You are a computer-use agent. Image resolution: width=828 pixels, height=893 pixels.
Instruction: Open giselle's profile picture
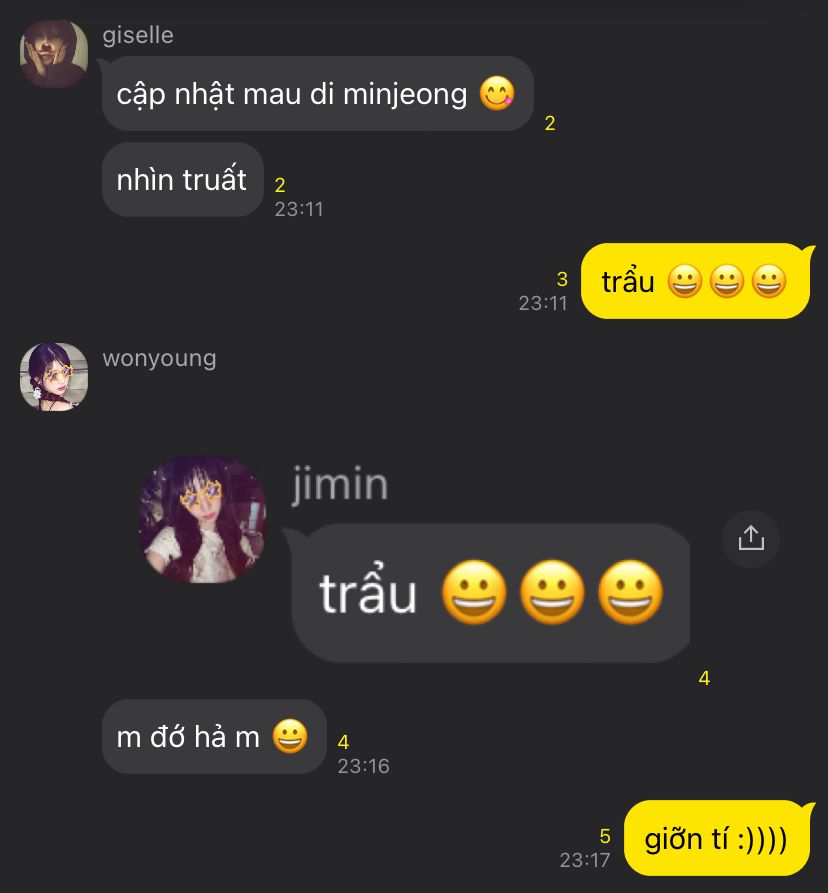(54, 55)
